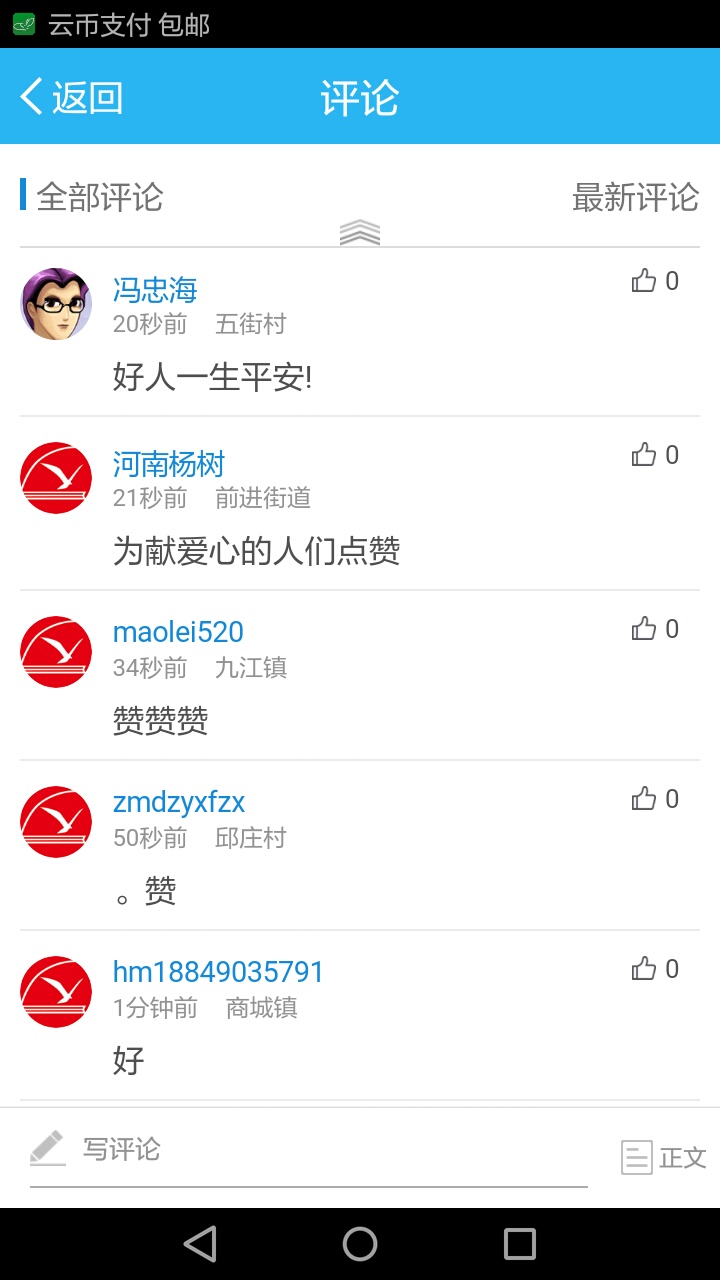The width and height of the screenshot is (720, 1280).
Task: Tap the system home button
Action: (360, 1244)
